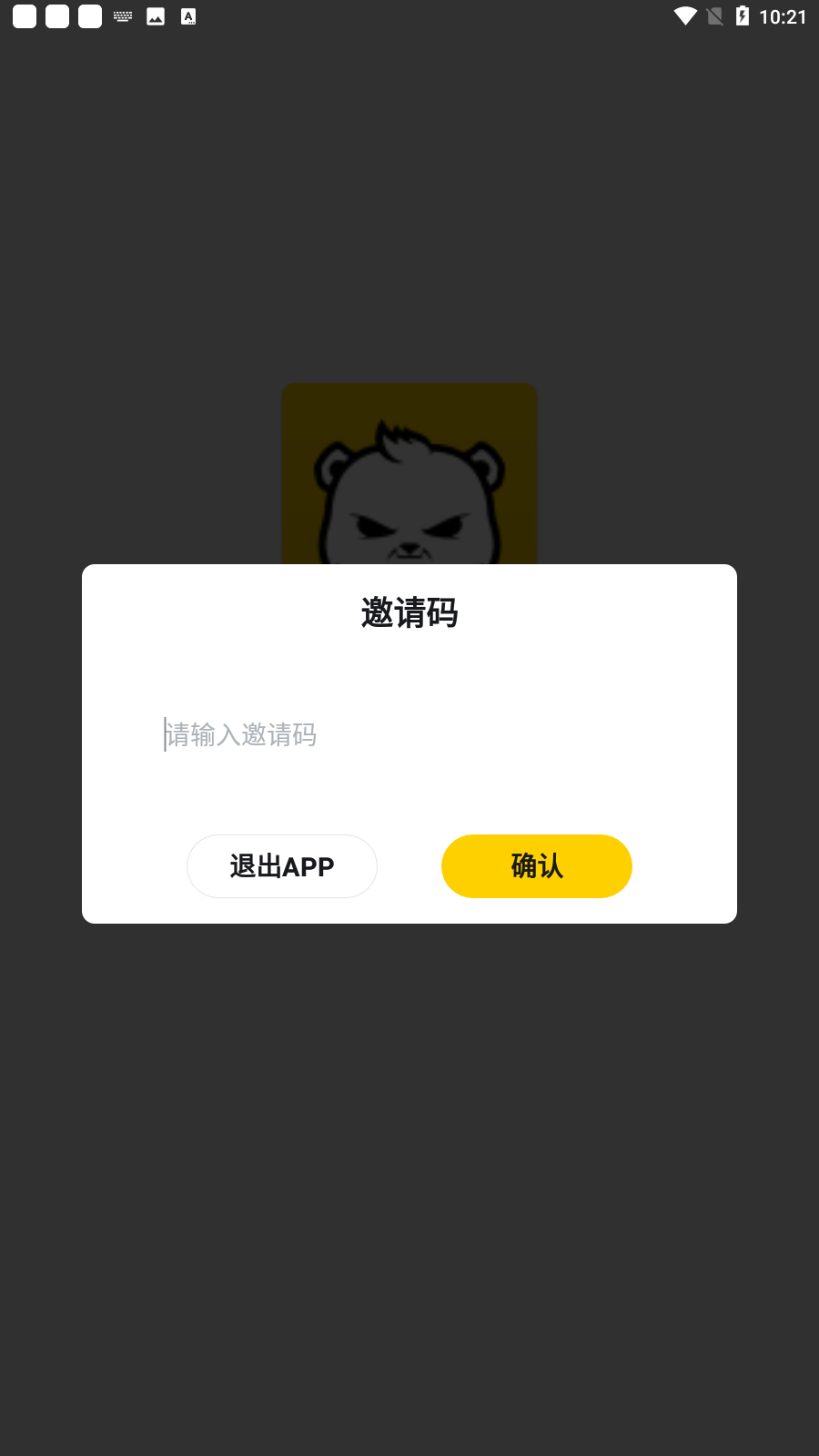
Task: Tap the second white square notification icon
Action: click(x=56, y=15)
